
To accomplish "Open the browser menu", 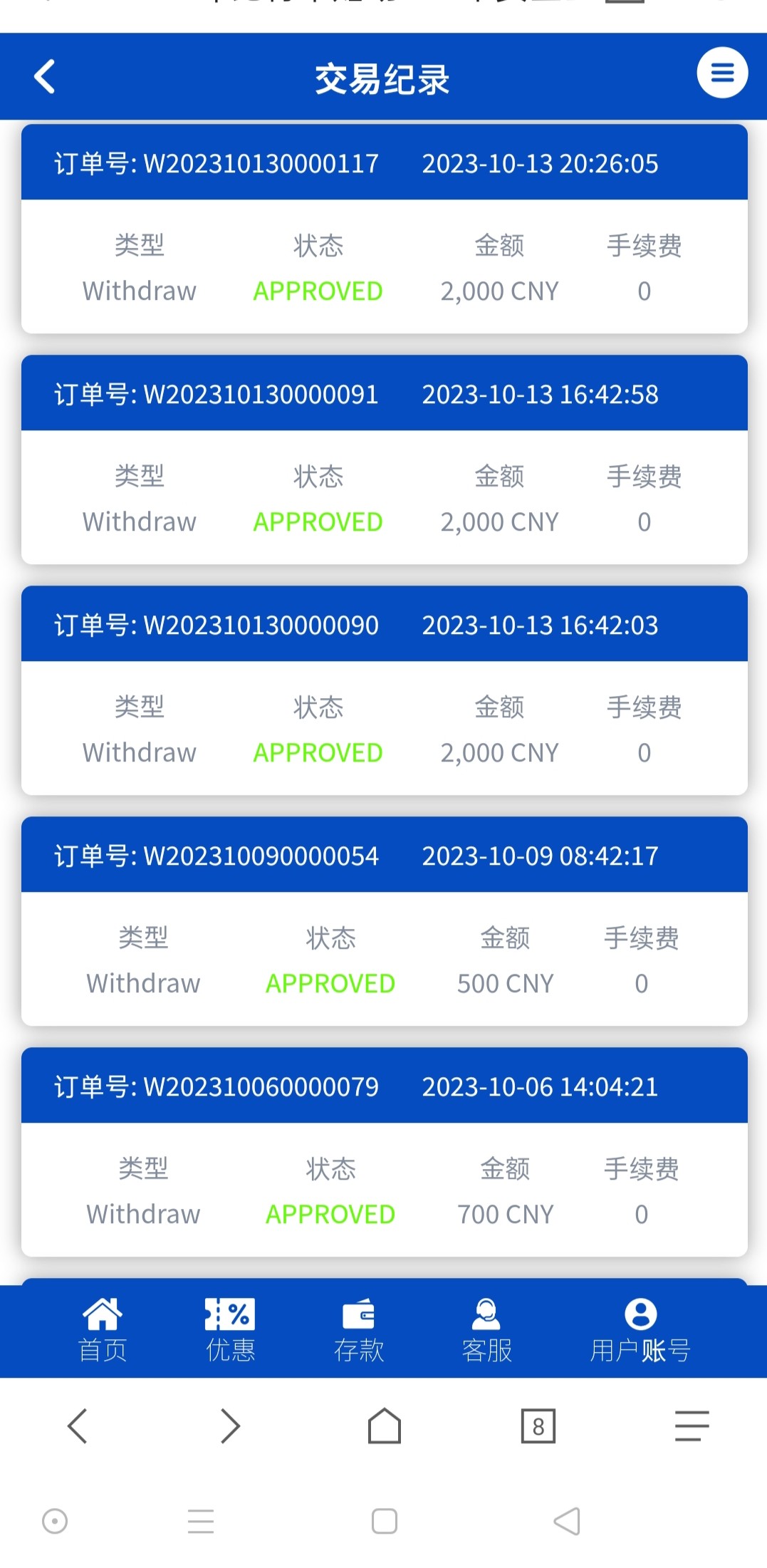I will [x=692, y=1426].
